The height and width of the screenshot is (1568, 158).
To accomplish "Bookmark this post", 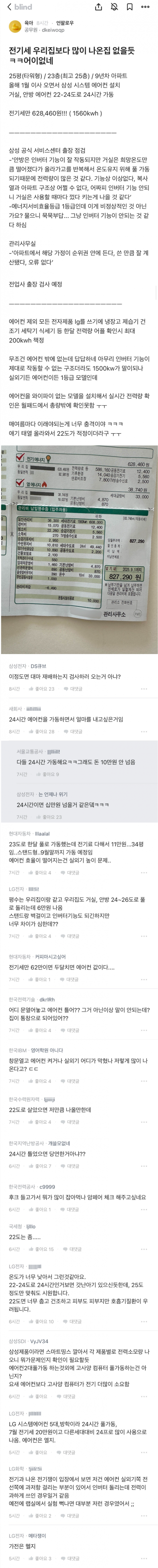I will click(x=129, y=7).
